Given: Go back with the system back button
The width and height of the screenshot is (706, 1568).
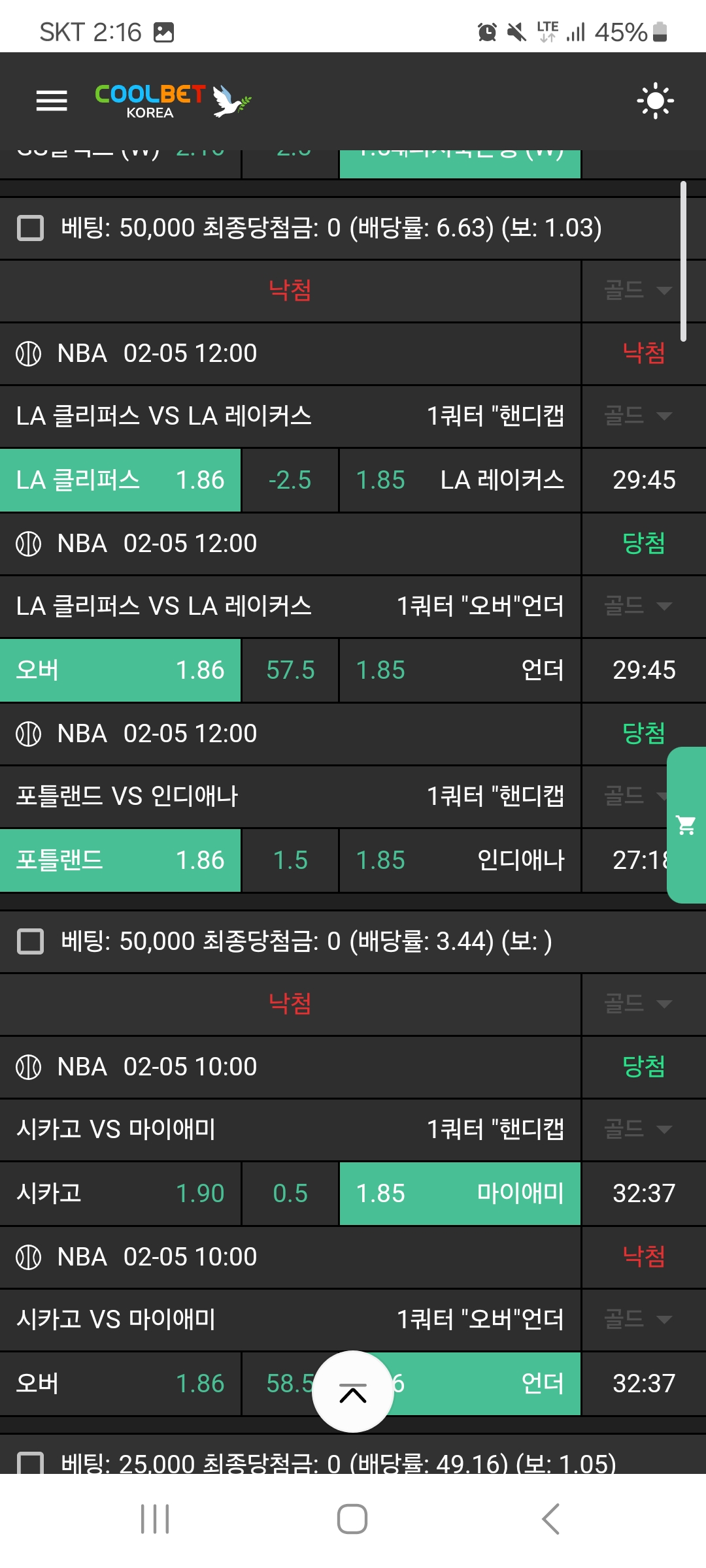Looking at the screenshot, I should (550, 1518).
